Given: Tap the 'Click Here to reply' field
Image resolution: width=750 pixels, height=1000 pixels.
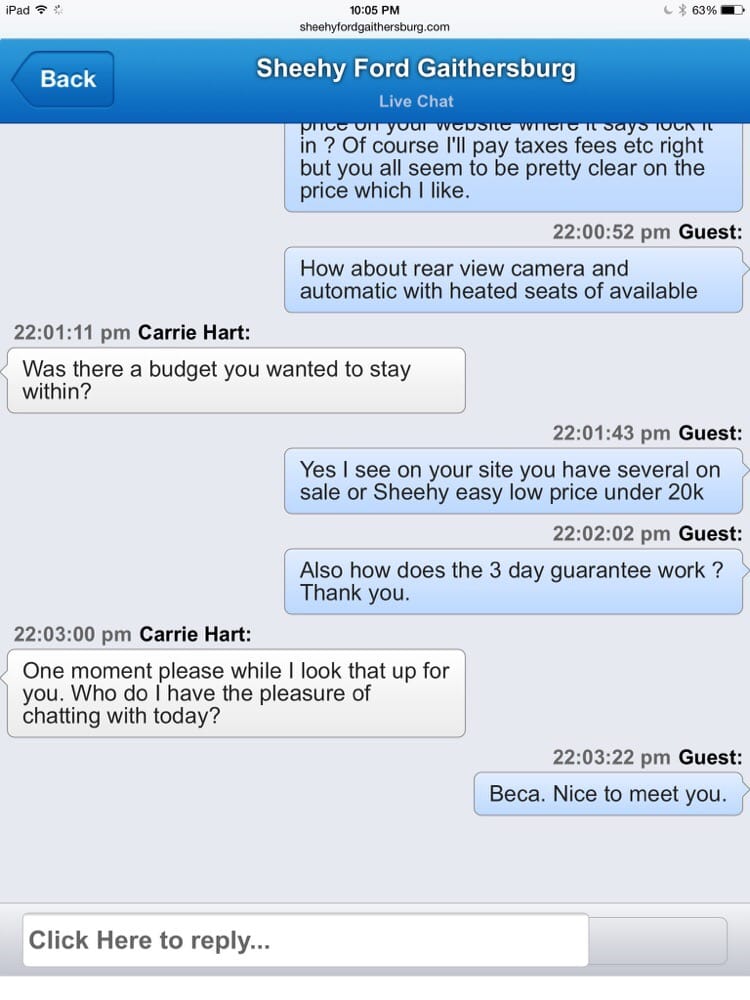Looking at the screenshot, I should [x=305, y=940].
